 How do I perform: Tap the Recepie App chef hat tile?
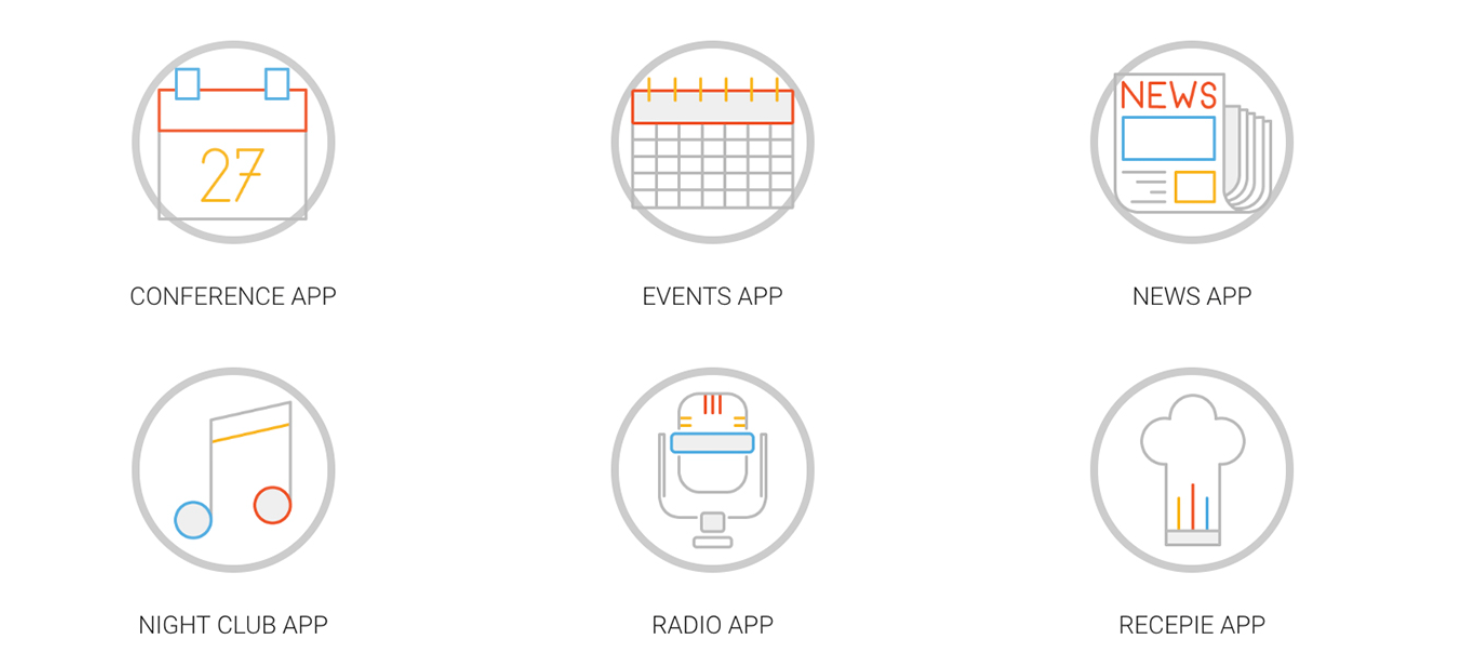coord(1191,470)
